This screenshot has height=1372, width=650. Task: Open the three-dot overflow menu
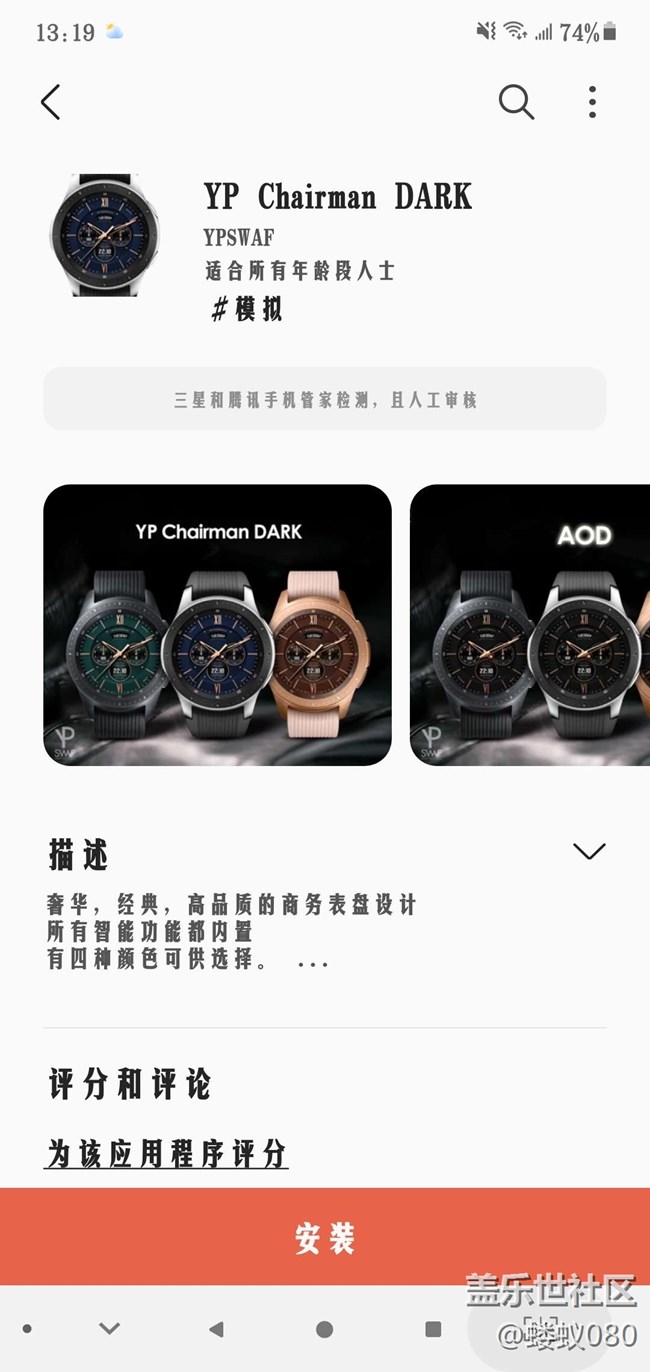592,102
